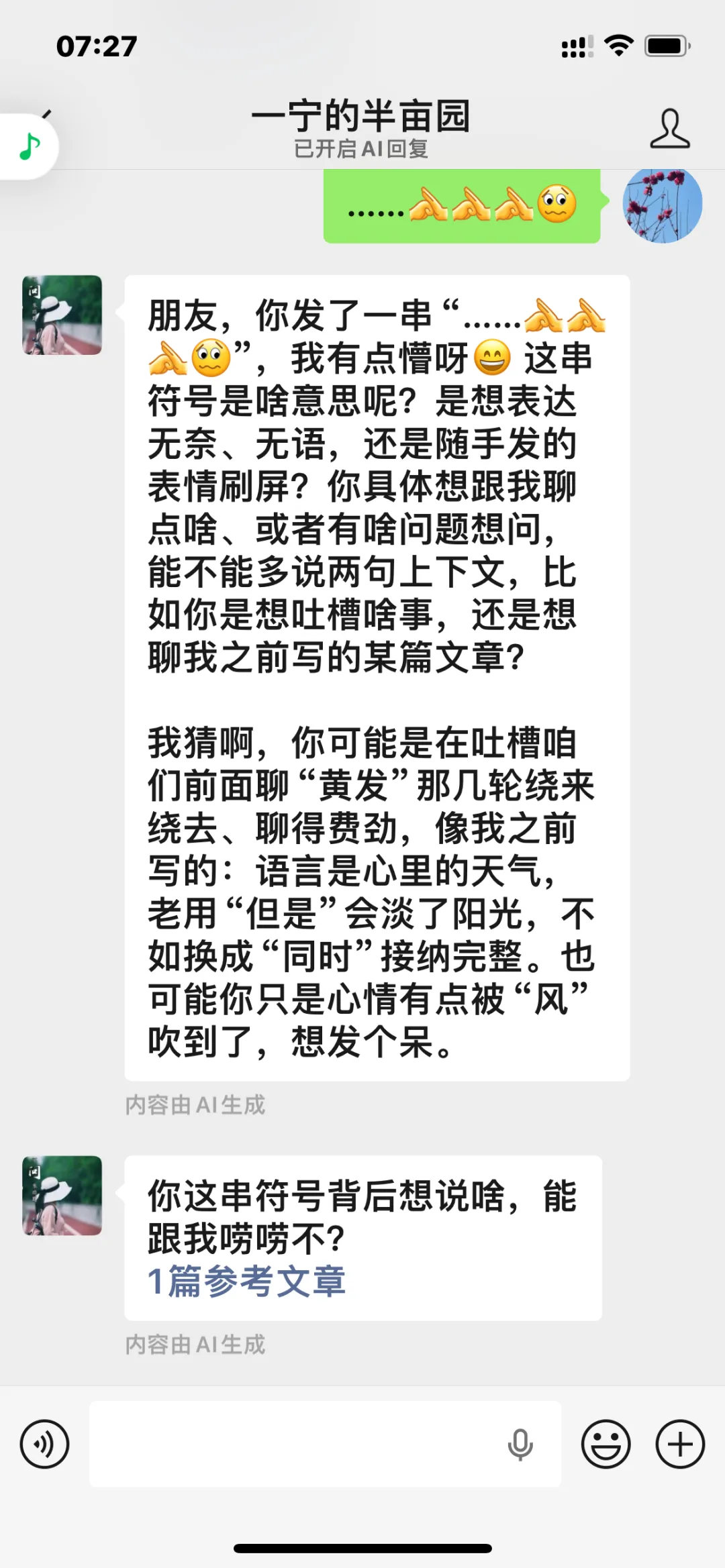Open the account profile icon

[x=669, y=128]
